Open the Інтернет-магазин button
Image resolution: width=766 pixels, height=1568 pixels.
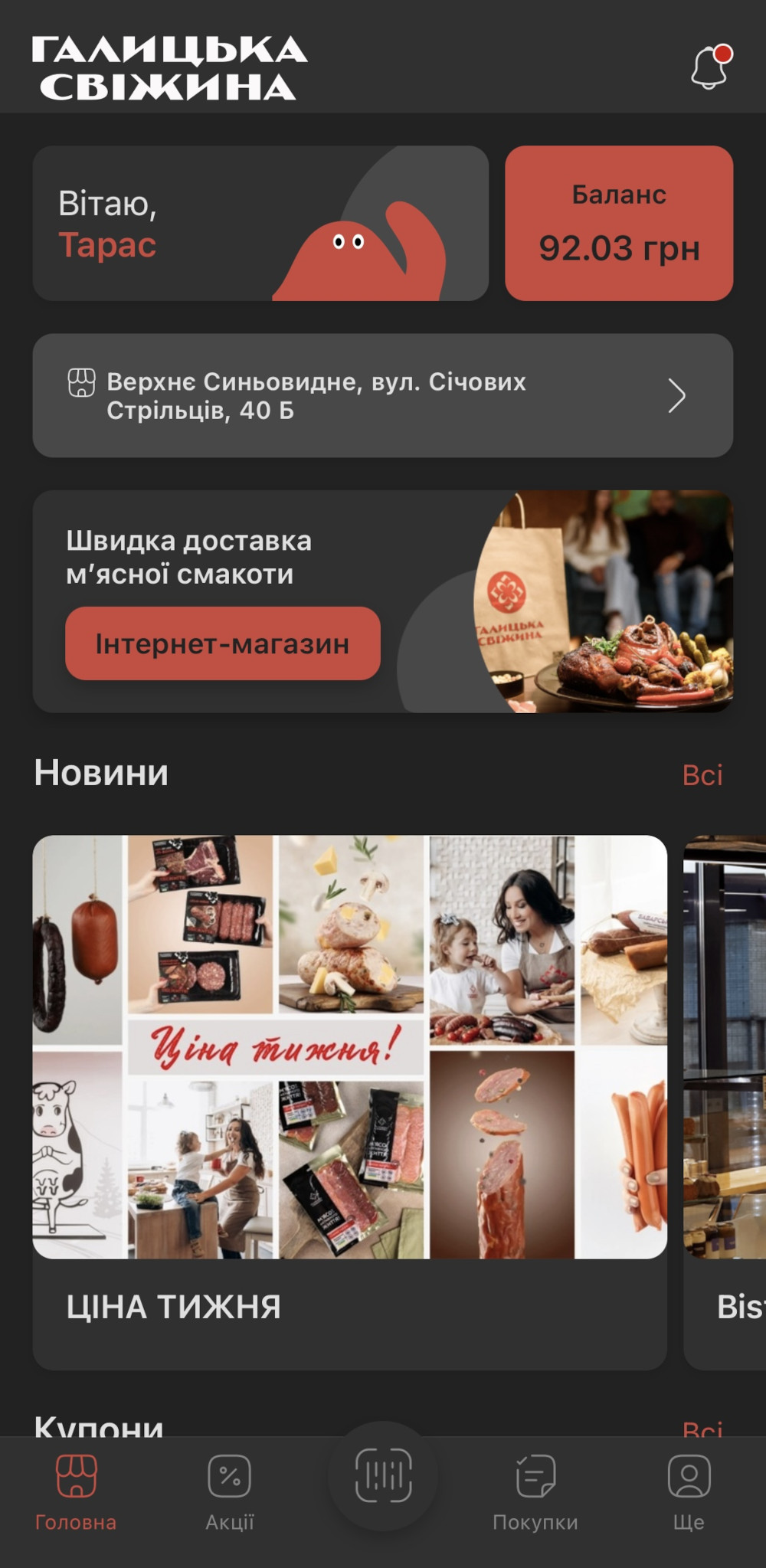[x=222, y=643]
